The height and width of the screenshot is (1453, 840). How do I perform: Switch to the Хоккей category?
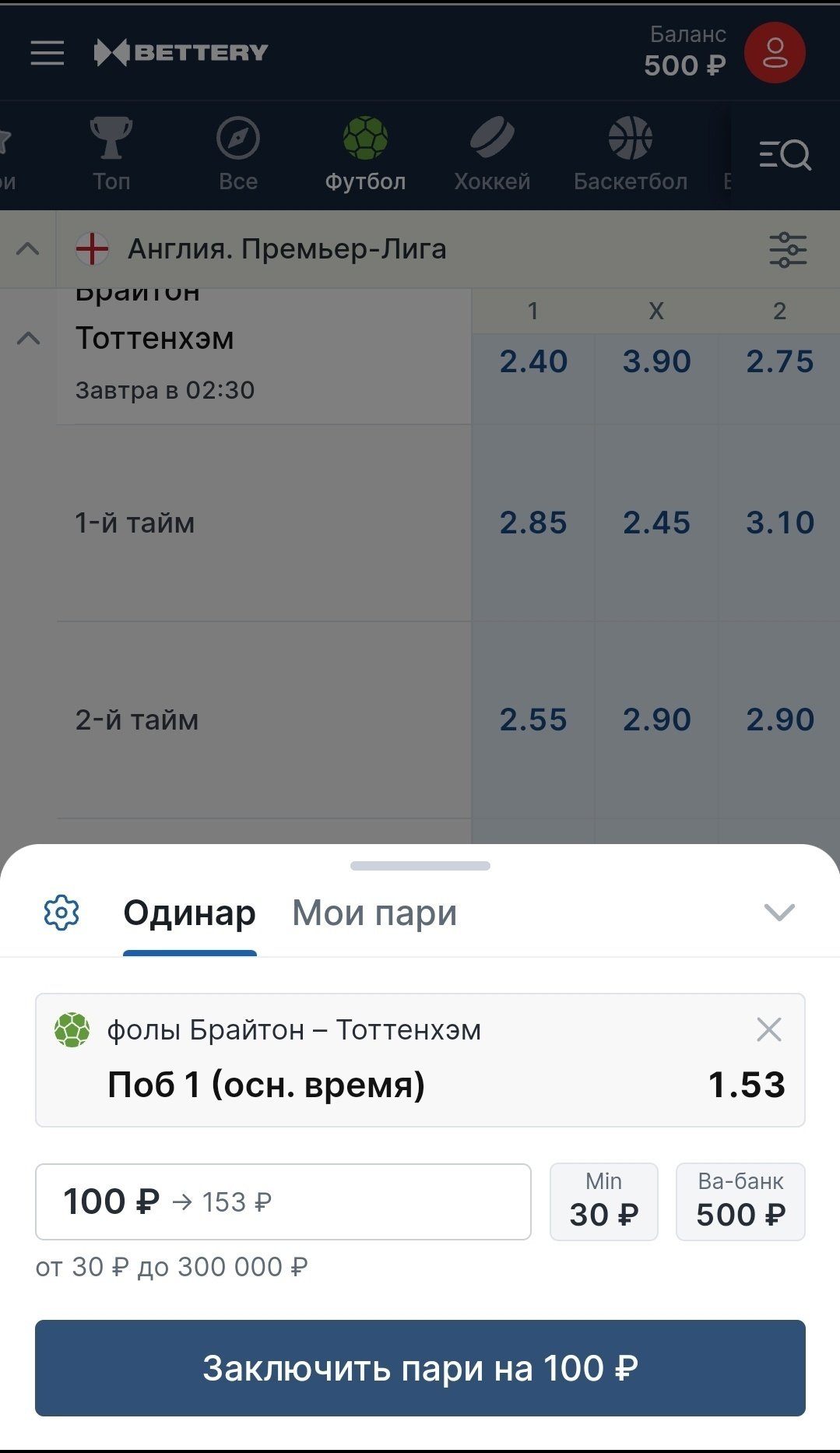[x=492, y=154]
